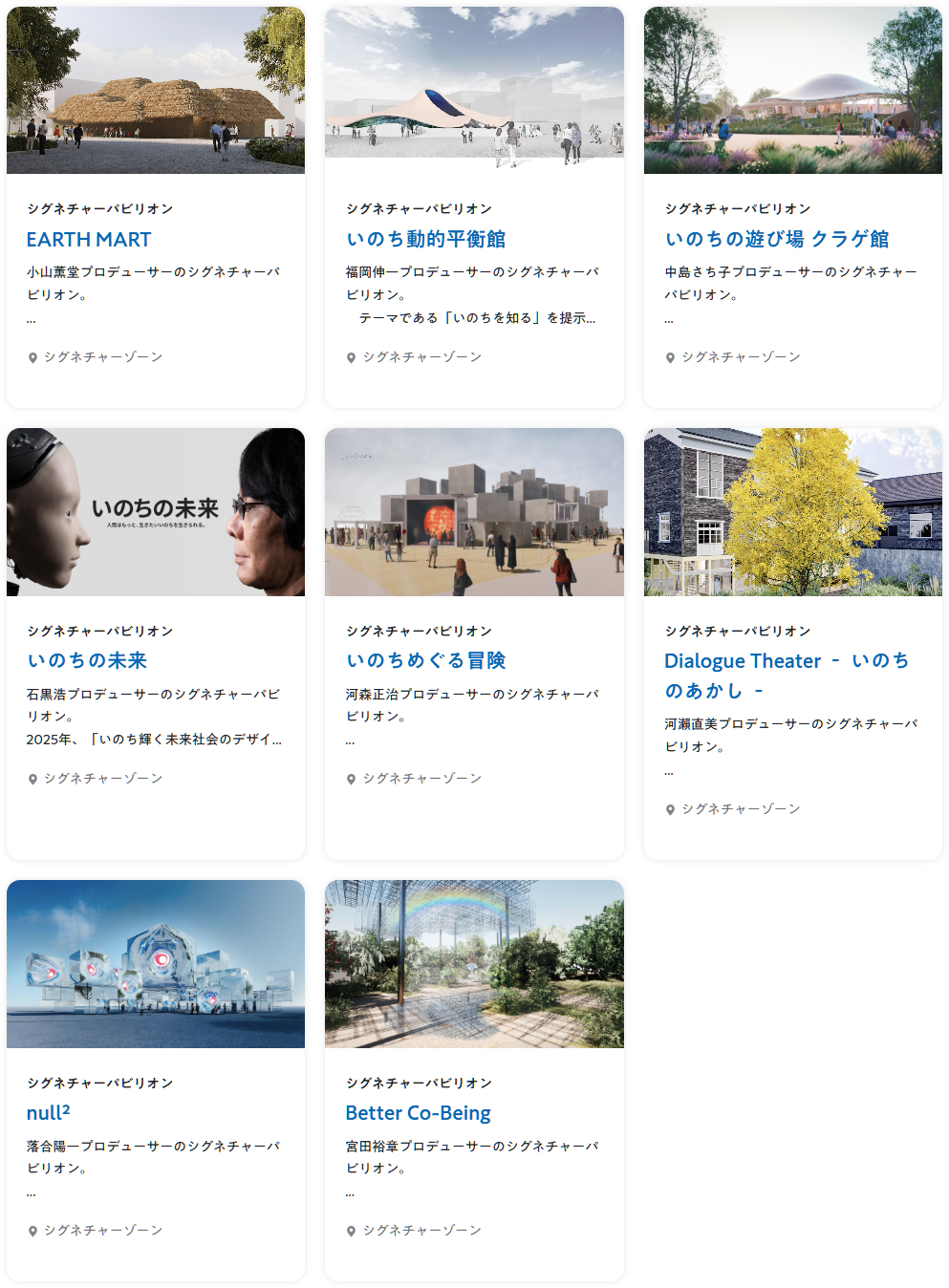View the いのちの未来 pavilion card

[87, 660]
